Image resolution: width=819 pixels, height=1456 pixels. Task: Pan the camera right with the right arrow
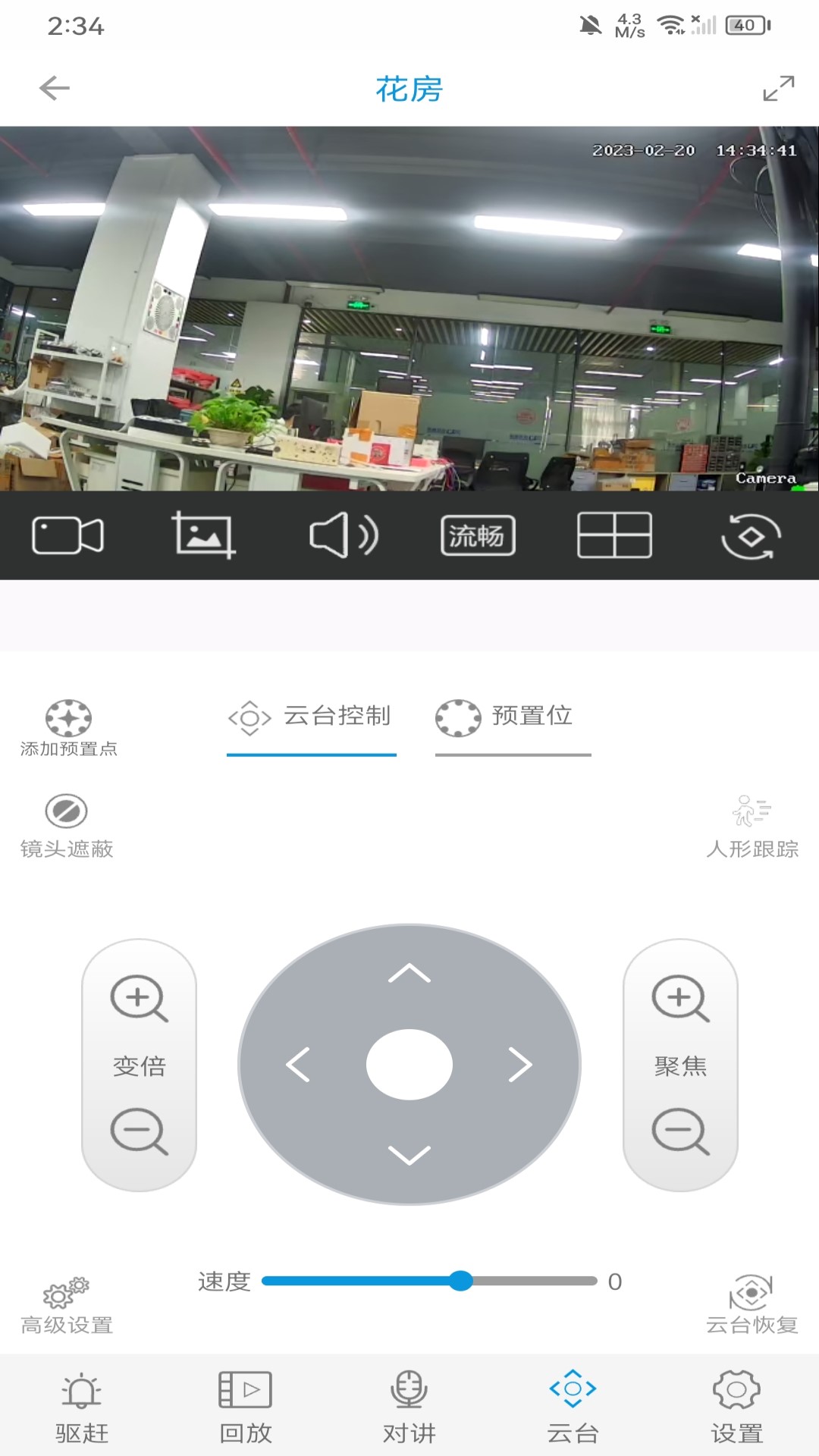click(520, 1065)
